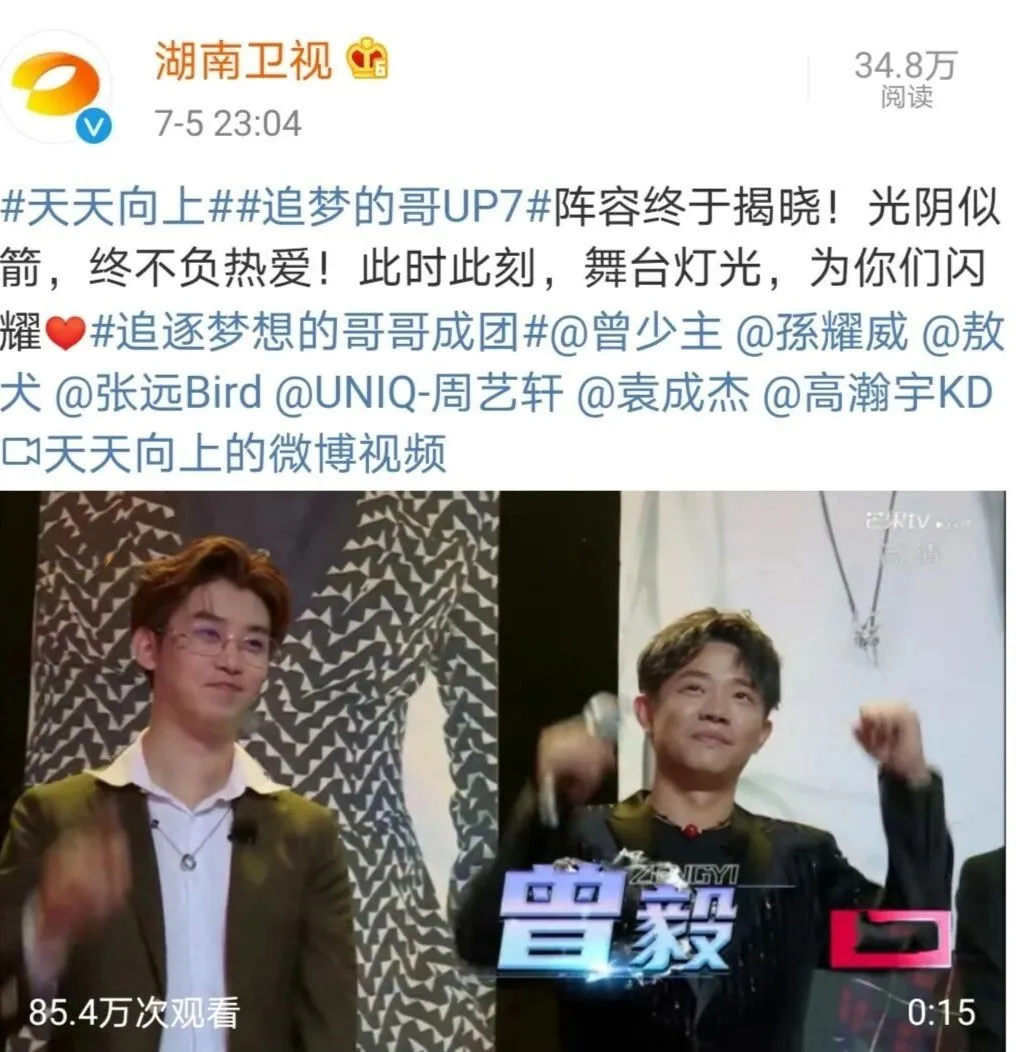Visit @高瀚宇KD mention
The width and height of the screenshot is (1016, 1052).
[x=878, y=395]
